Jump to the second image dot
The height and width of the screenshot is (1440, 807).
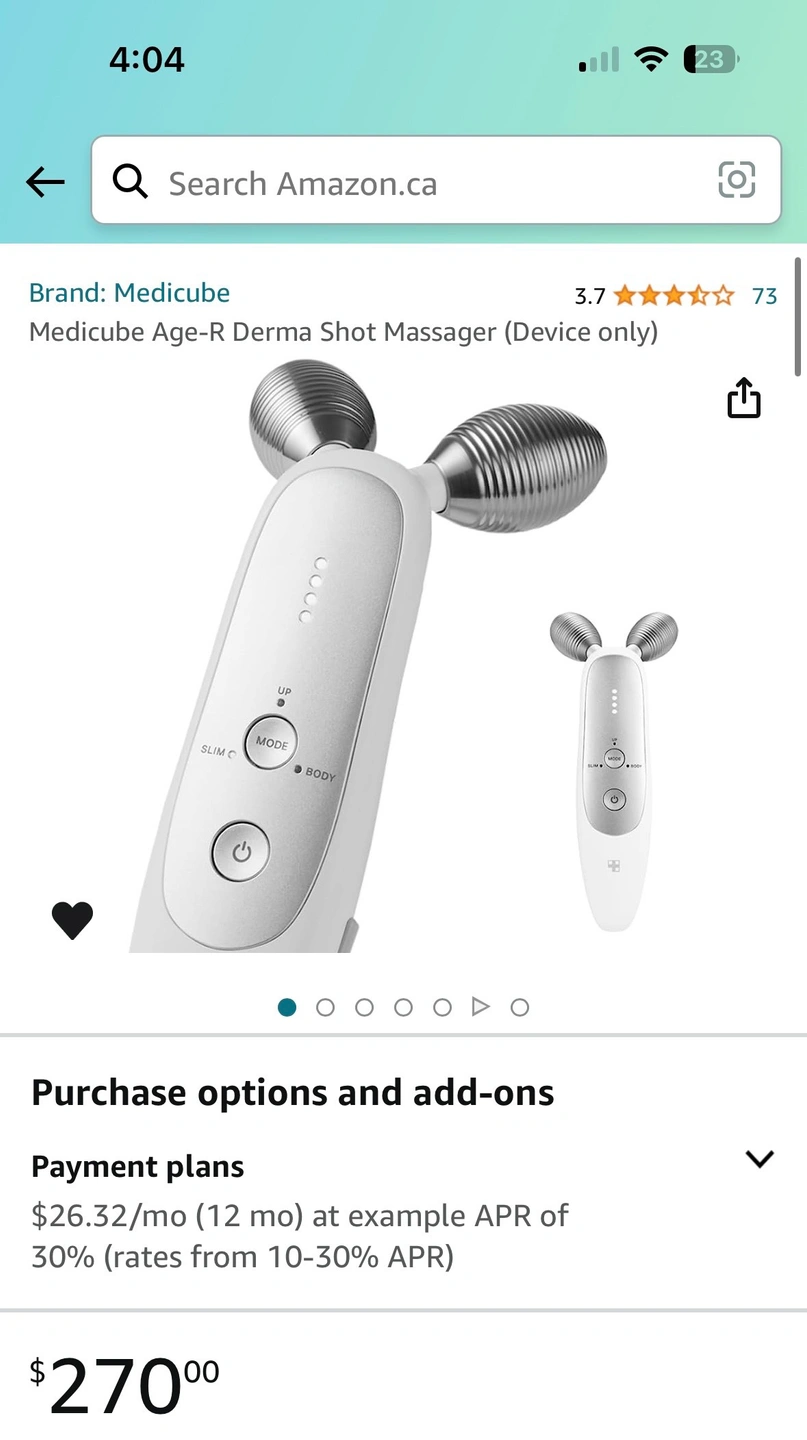pos(325,1007)
